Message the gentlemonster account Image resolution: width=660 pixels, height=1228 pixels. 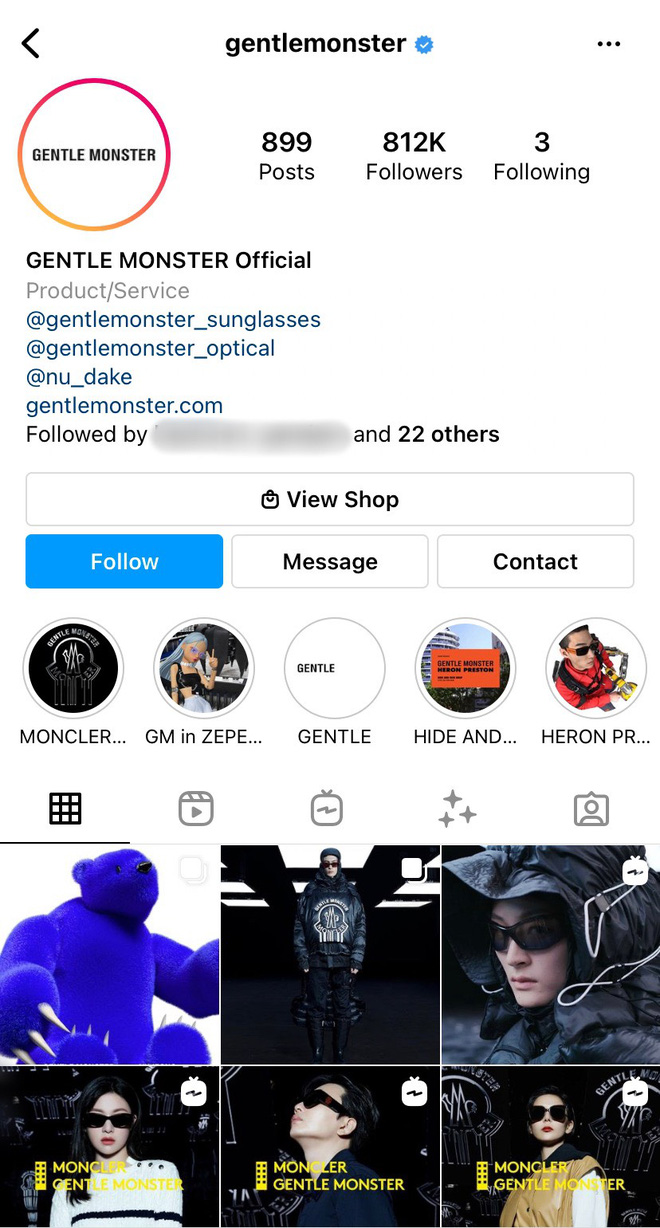click(330, 561)
